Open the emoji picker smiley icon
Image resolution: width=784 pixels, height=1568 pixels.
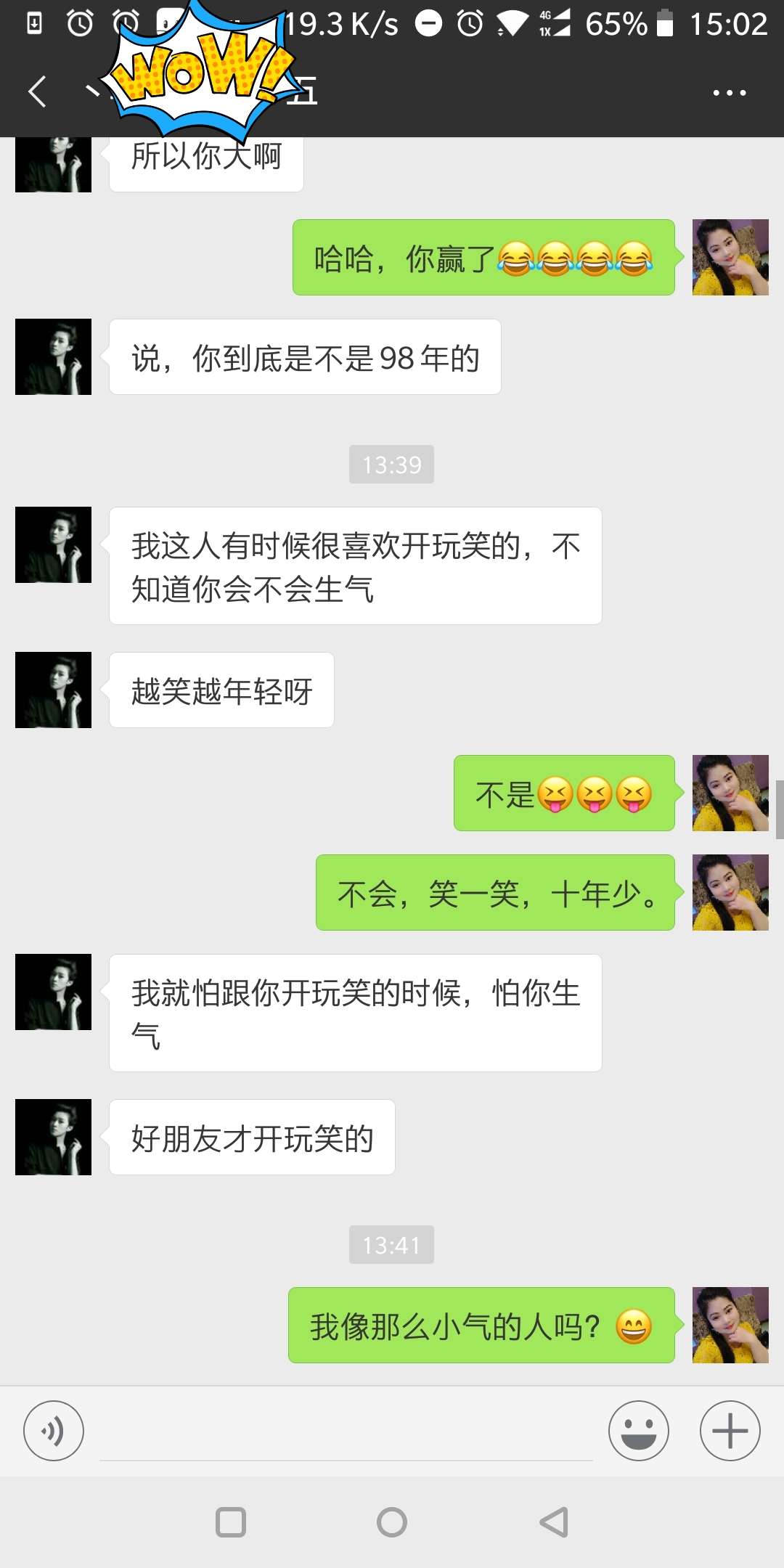[638, 1431]
